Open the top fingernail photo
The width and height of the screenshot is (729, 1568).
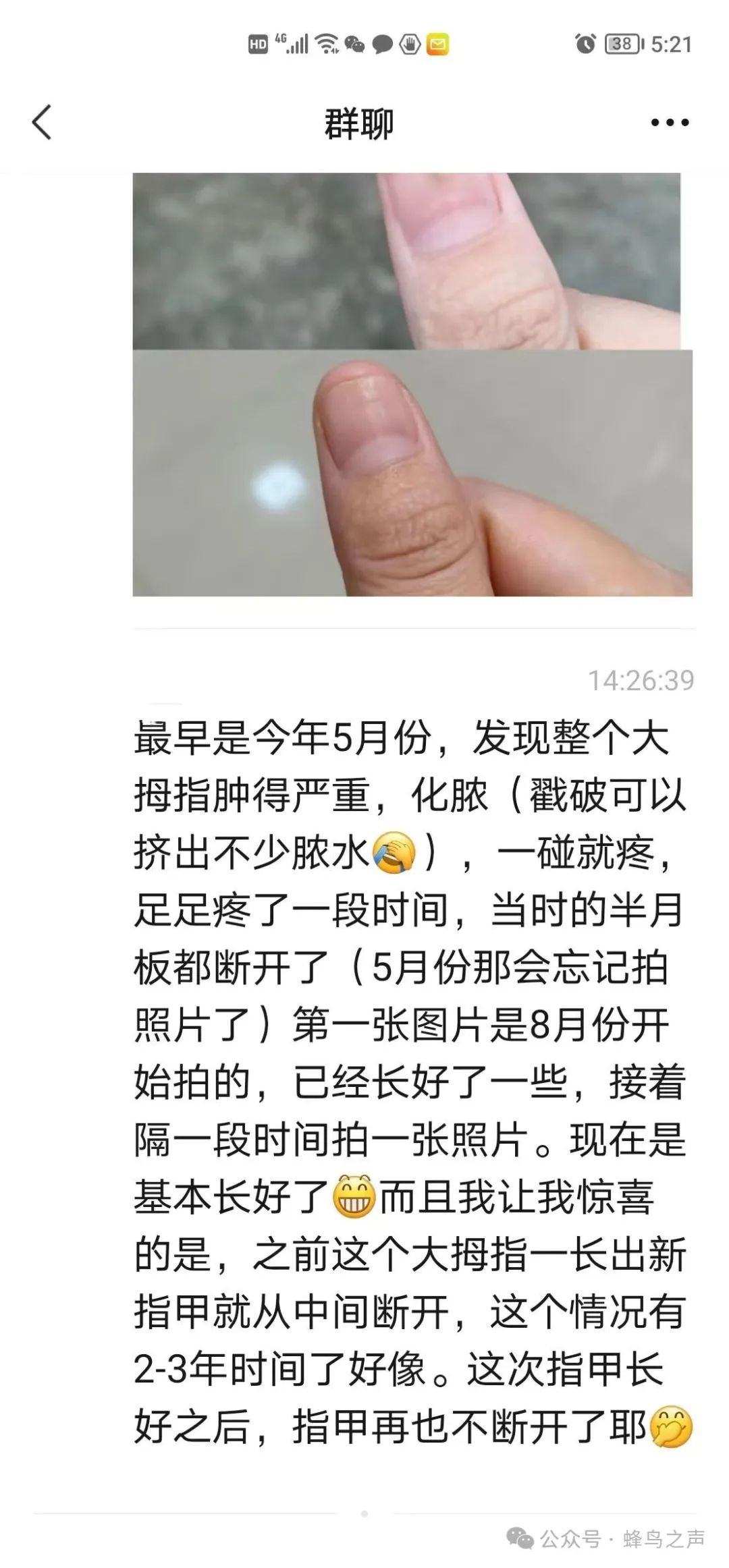[x=406, y=261]
